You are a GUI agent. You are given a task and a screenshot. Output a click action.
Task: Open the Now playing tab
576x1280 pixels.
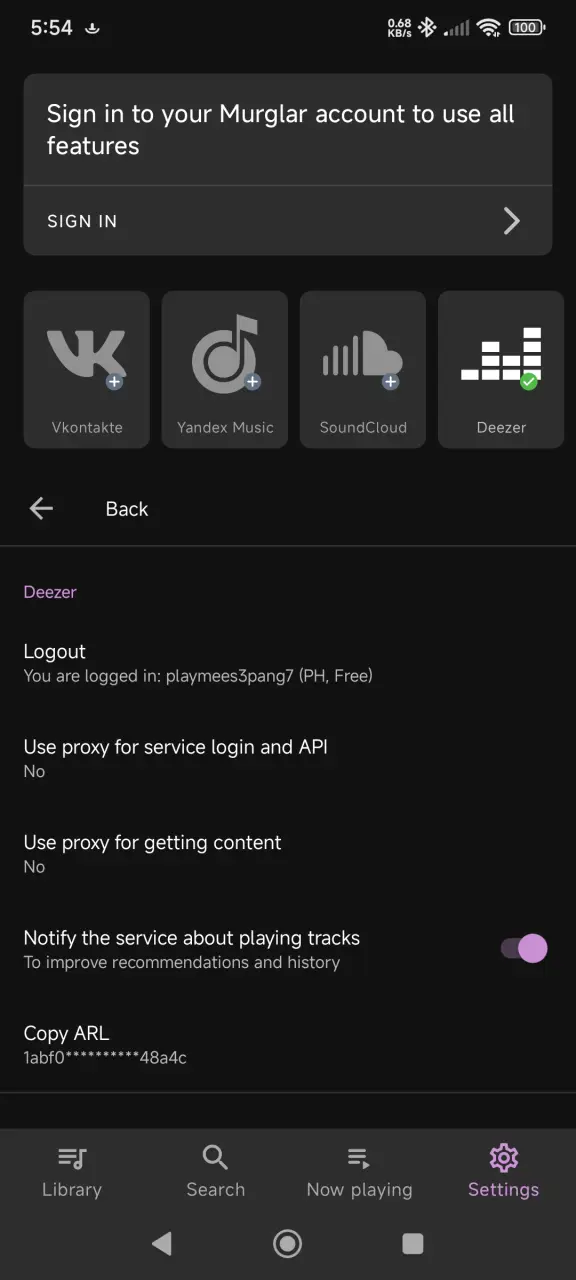(360, 1172)
